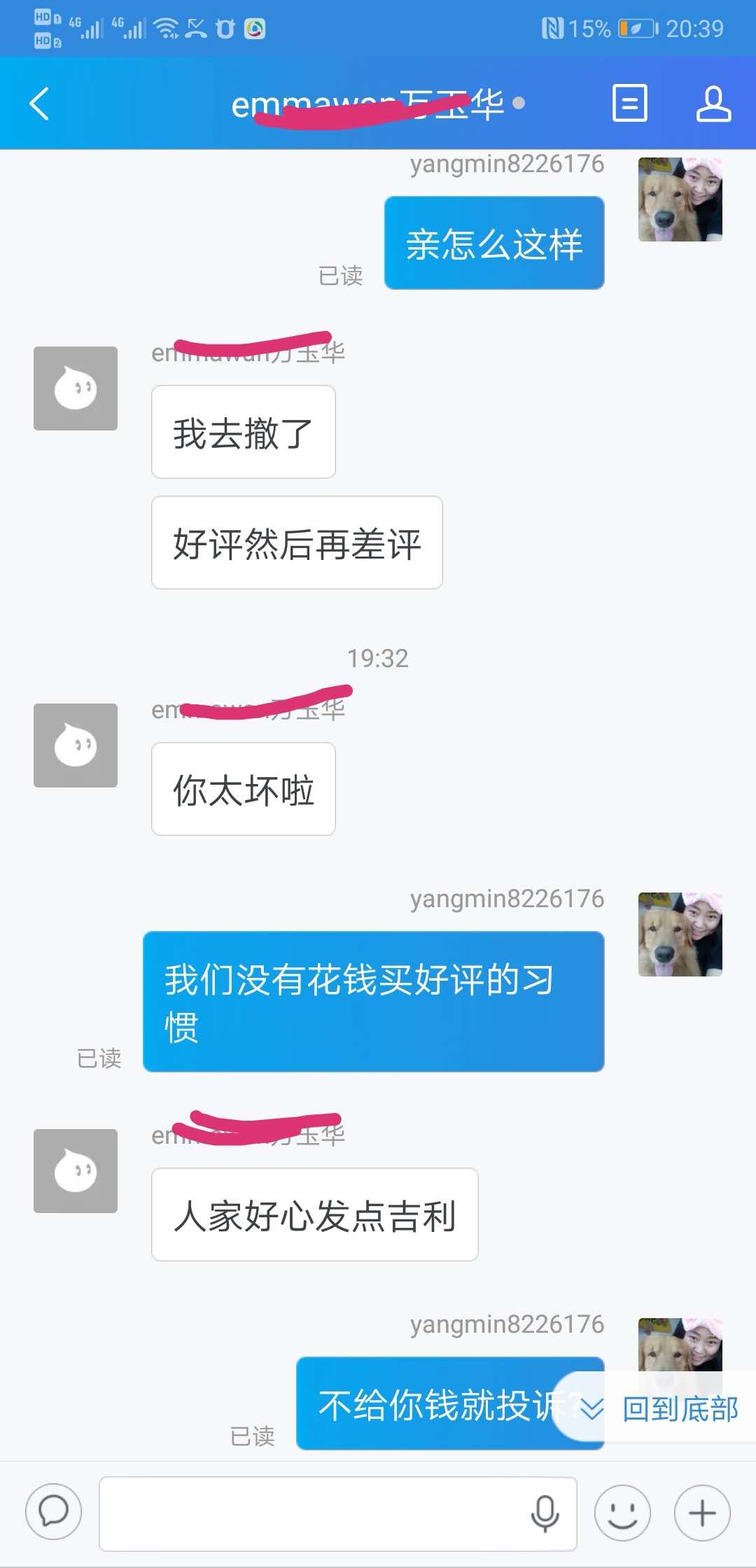The width and height of the screenshot is (756, 1568).
Task: Go back from the chat
Action: [40, 104]
